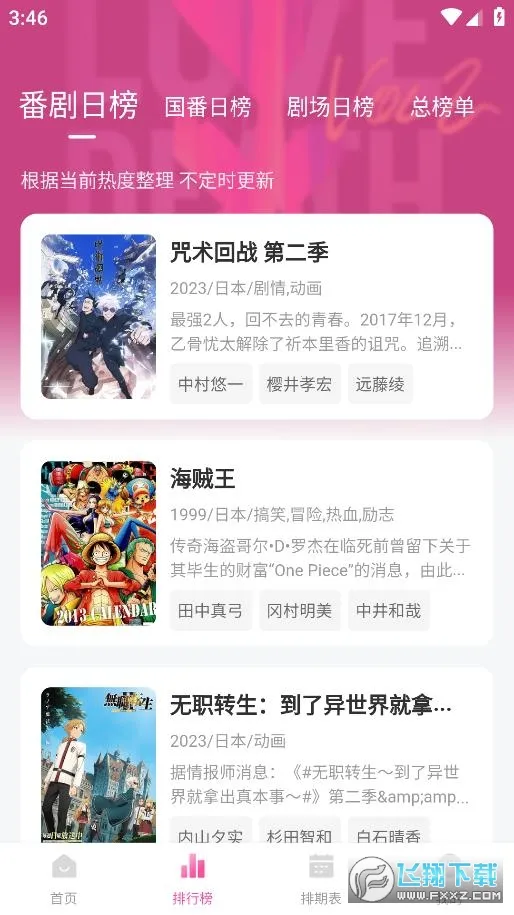Select the 冈村明美 chip
514x915 pixels.
pyautogui.click(x=299, y=610)
